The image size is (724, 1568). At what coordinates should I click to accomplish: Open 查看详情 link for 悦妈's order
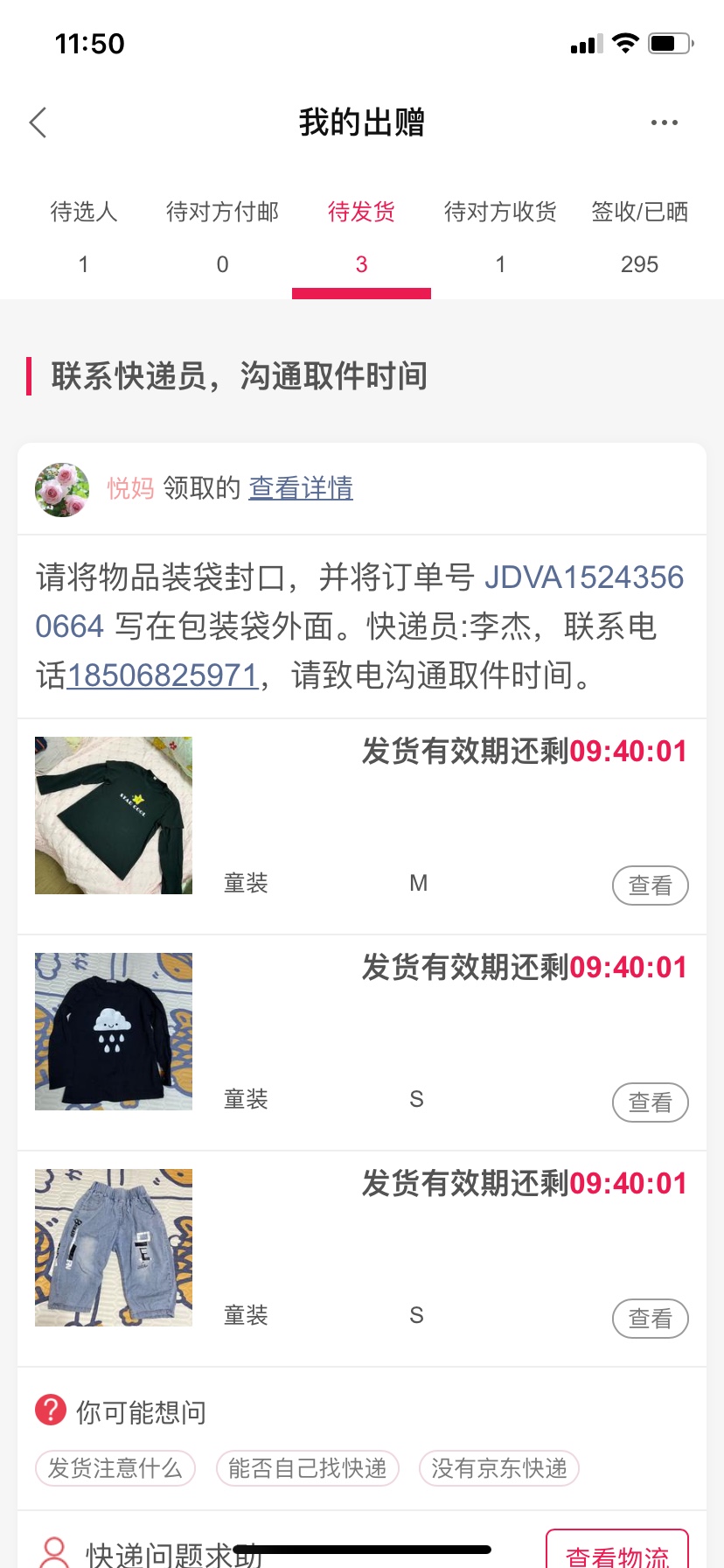[x=301, y=488]
